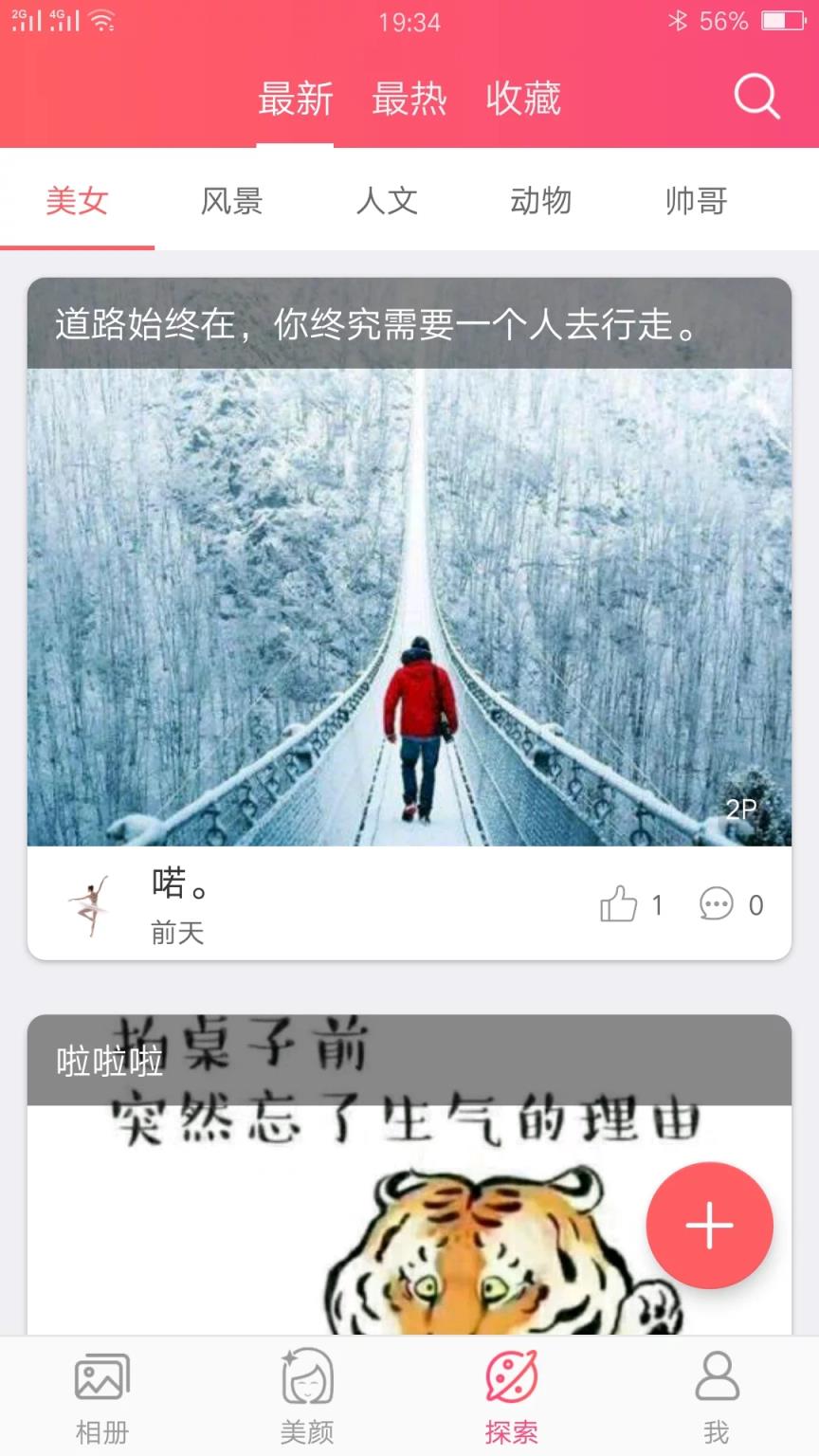The image size is (819, 1456).
Task: Tap the floating pink plus button
Action: 709,1225
